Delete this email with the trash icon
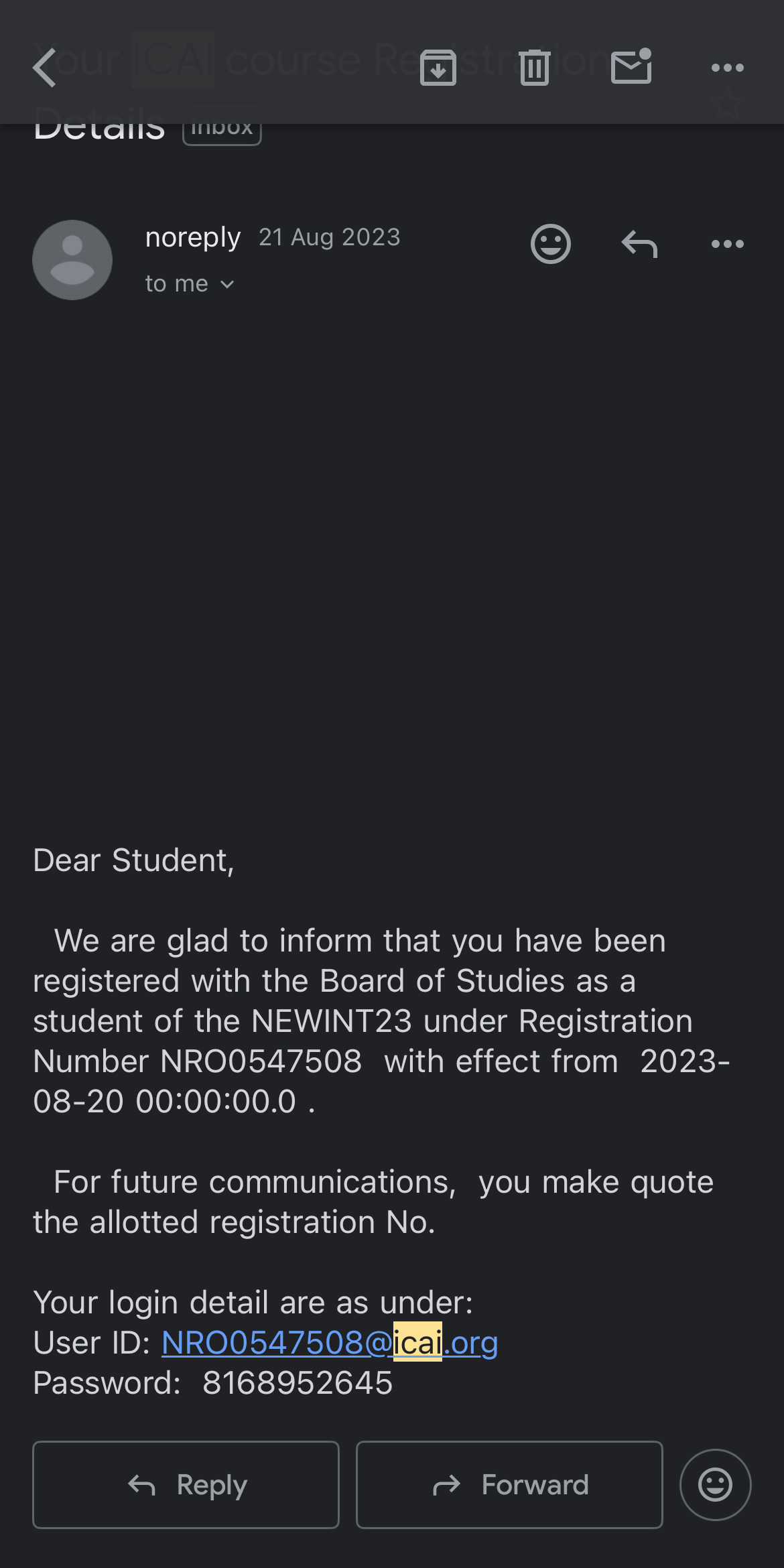 (x=535, y=68)
